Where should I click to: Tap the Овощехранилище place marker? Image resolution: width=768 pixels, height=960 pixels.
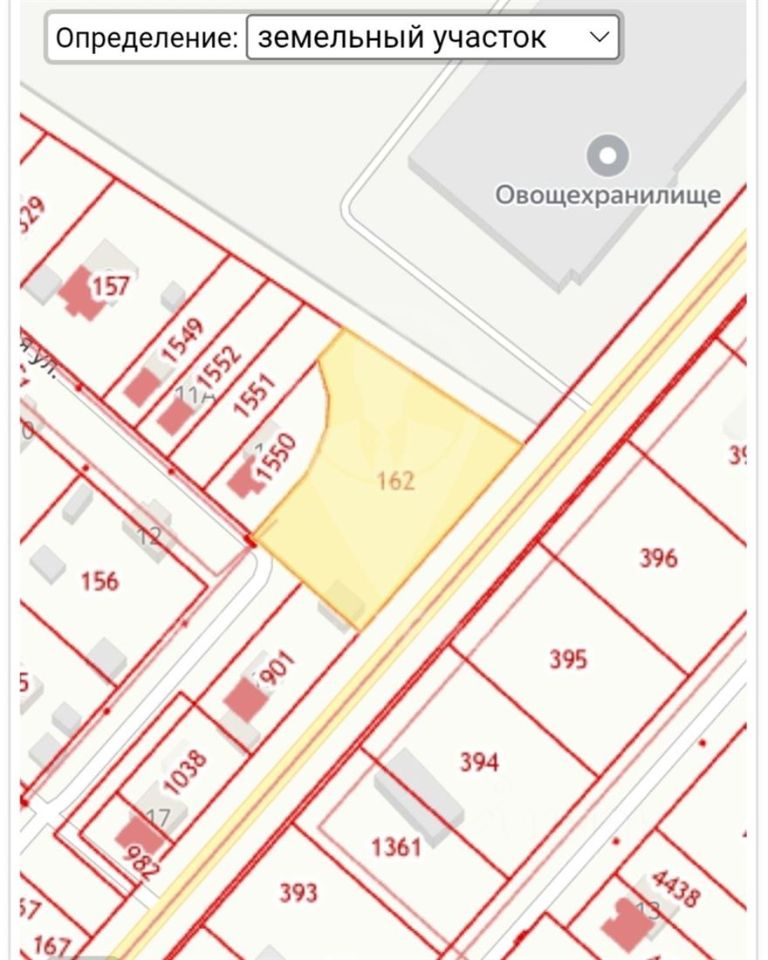607,156
